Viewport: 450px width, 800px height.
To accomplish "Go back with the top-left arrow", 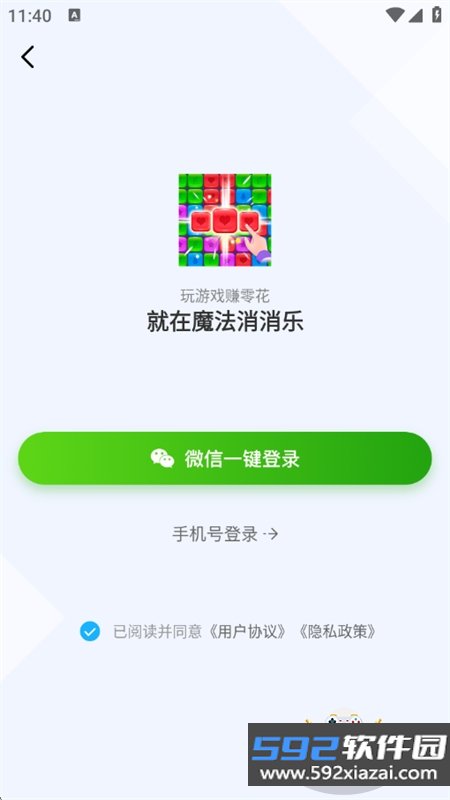I will click(28, 57).
